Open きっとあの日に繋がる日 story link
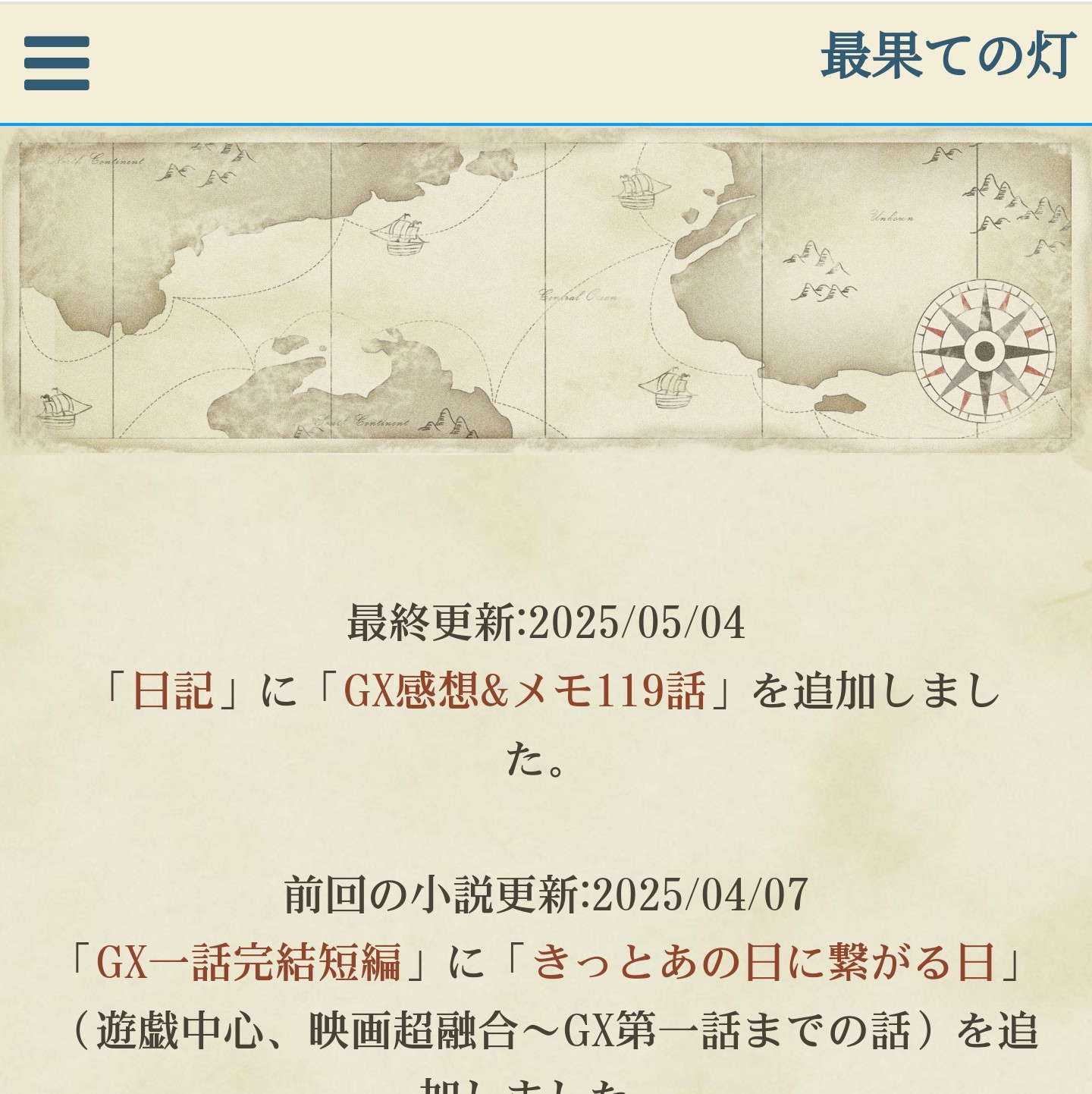The image size is (1092, 1094). click(x=764, y=963)
